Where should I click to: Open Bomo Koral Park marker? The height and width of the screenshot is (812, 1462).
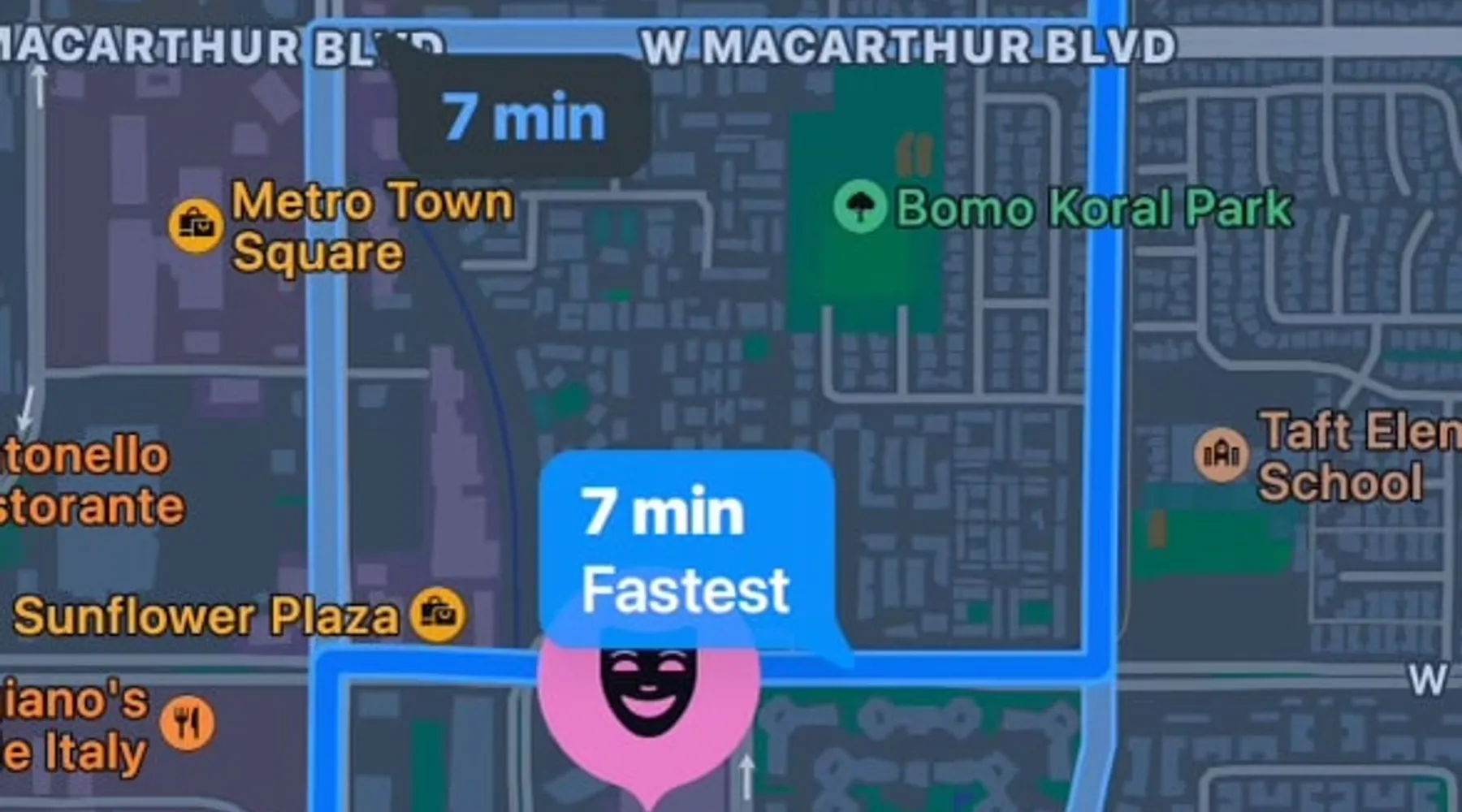(860, 207)
